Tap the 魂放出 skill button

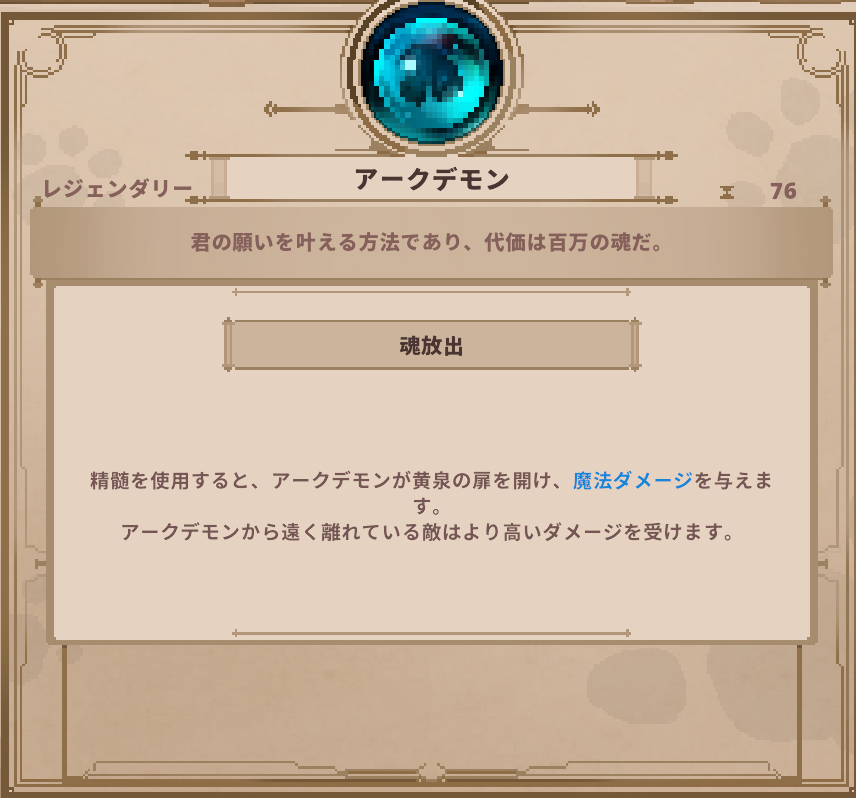[x=431, y=346]
